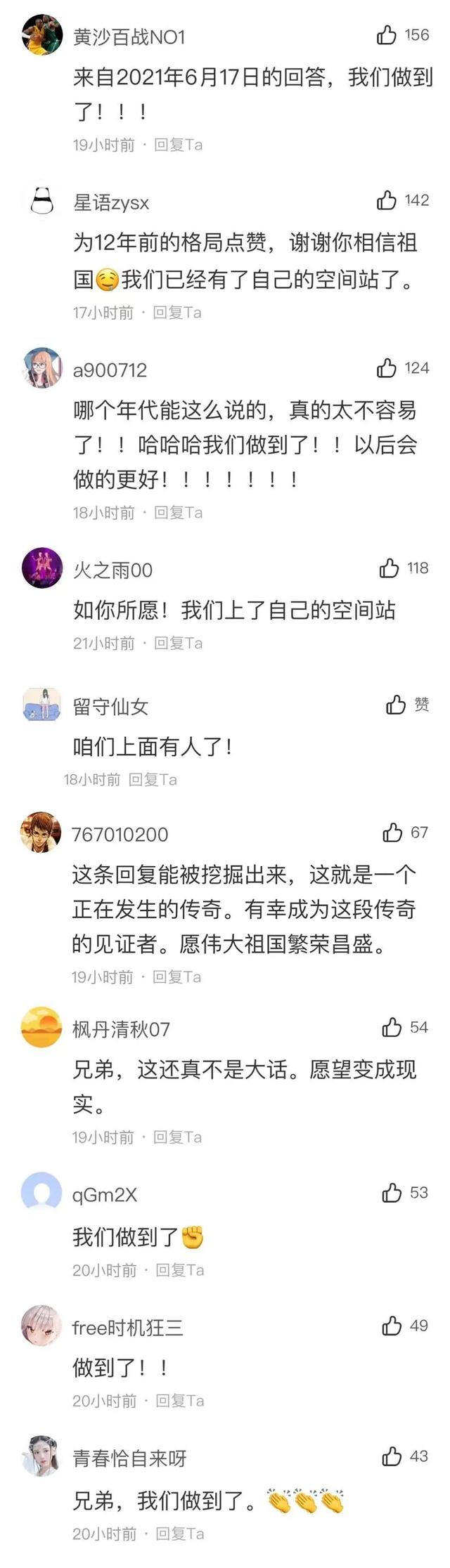Viewport: 450px width, 1568px height.
Task: Reply to user 767010200
Action: click(177, 976)
